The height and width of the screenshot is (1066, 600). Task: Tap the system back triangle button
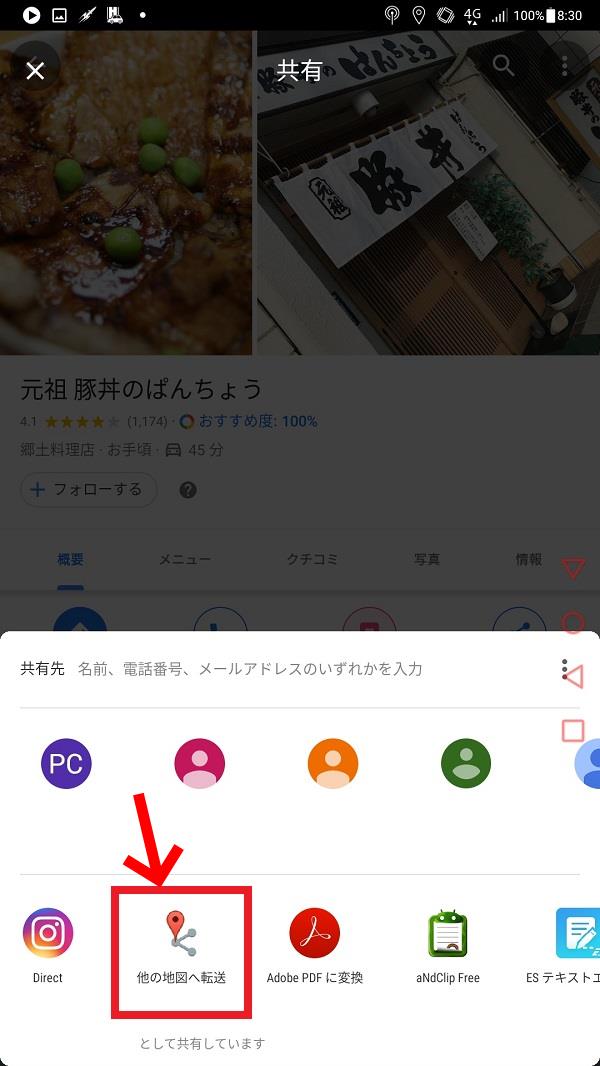click(573, 678)
